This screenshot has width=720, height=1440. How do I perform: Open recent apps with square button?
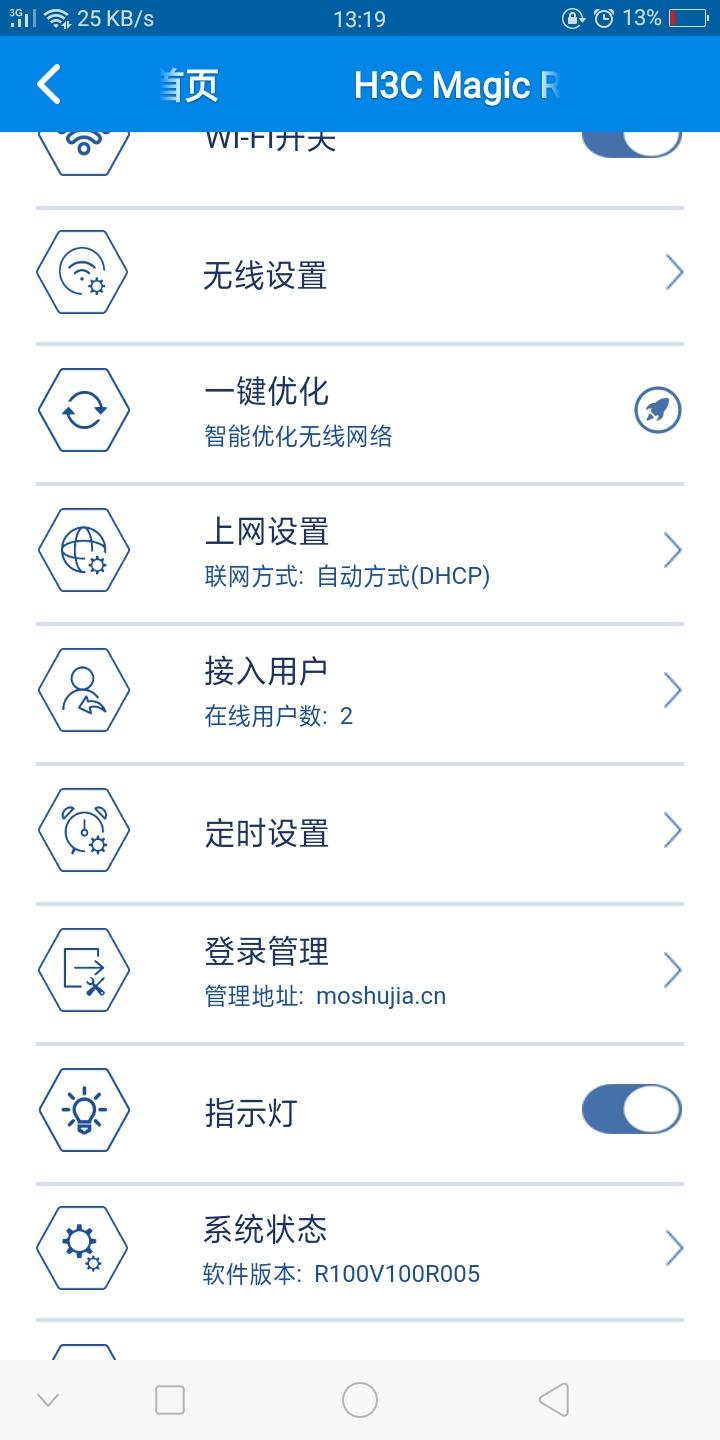170,1400
